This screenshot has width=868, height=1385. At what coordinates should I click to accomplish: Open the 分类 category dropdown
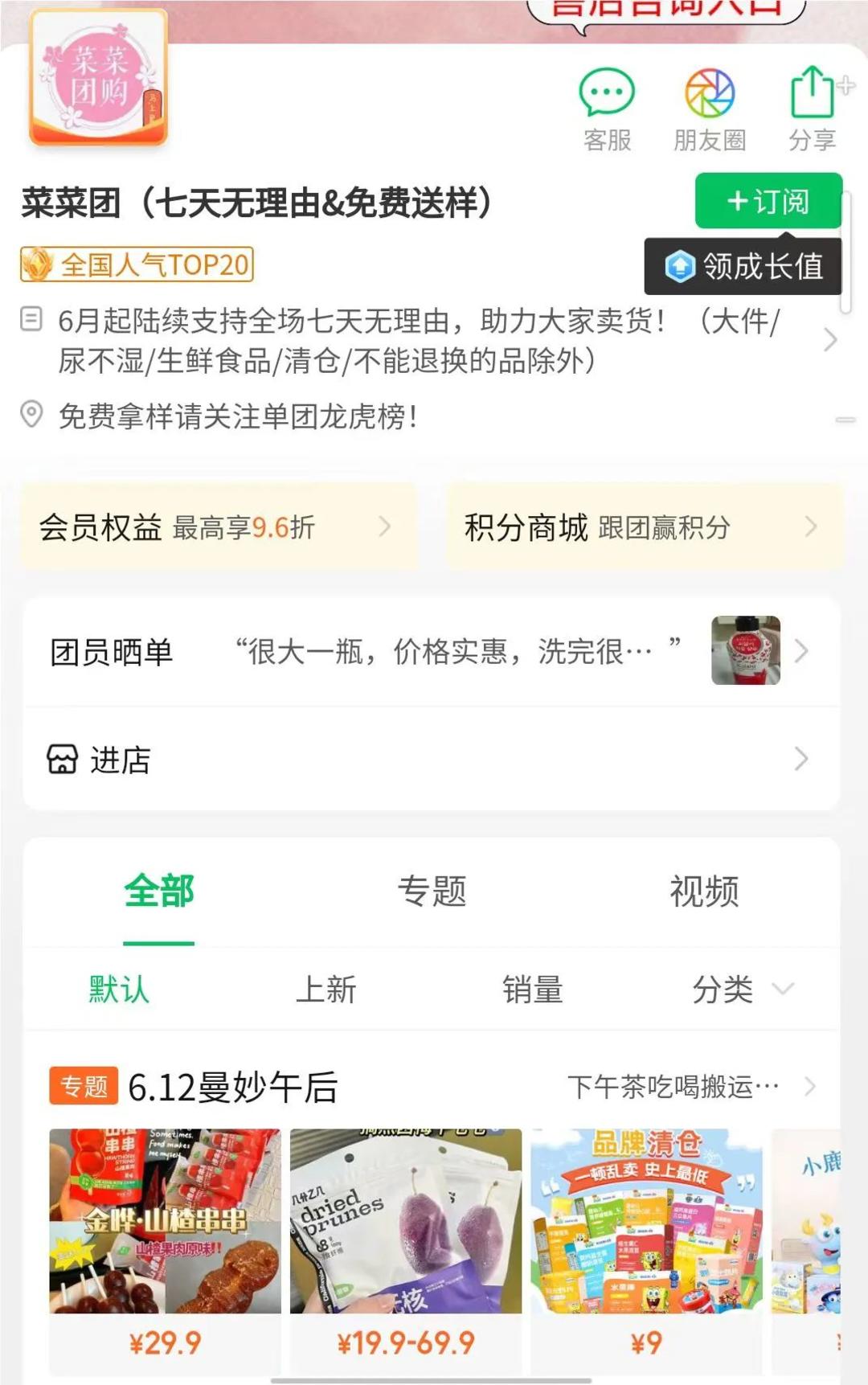tap(739, 990)
